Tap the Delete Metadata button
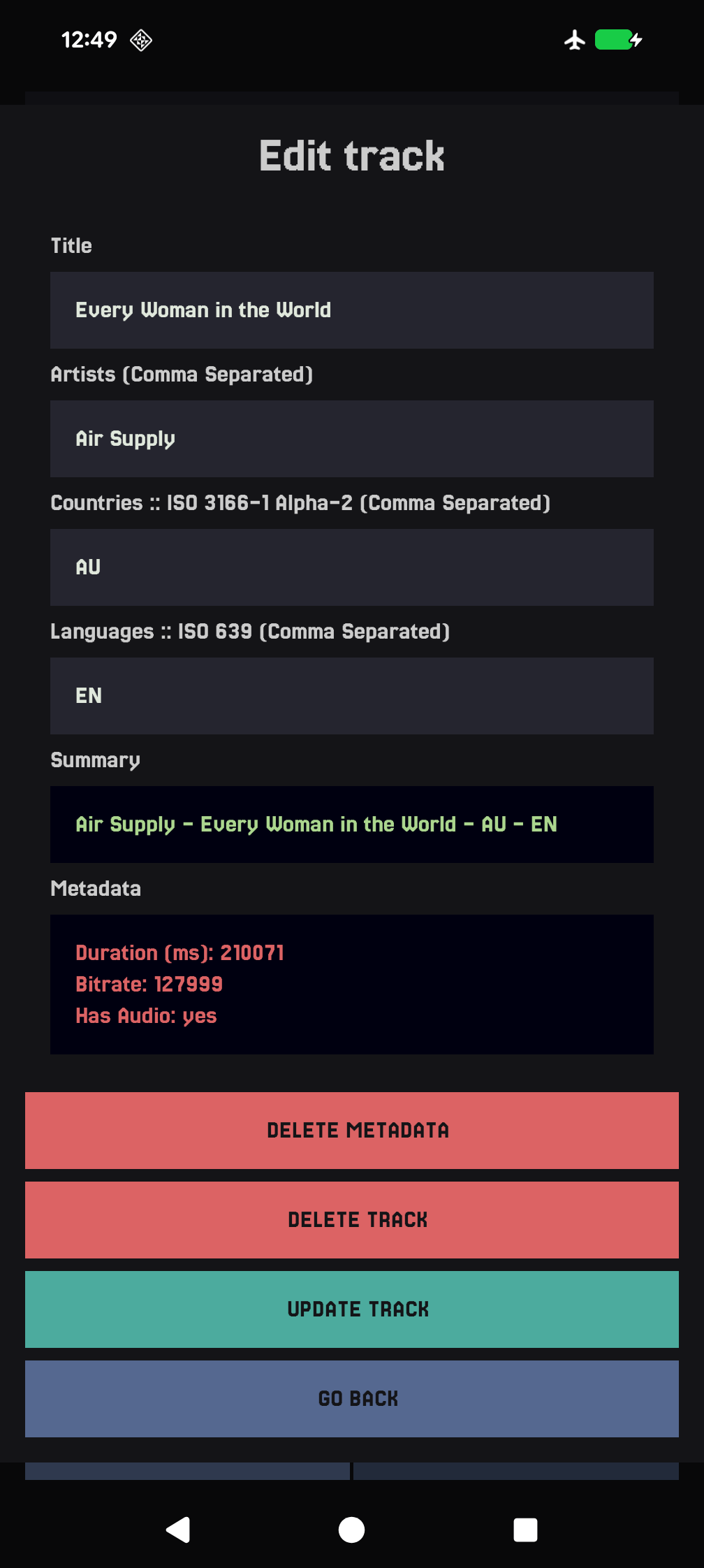Viewport: 704px width, 1568px height. [x=352, y=1131]
